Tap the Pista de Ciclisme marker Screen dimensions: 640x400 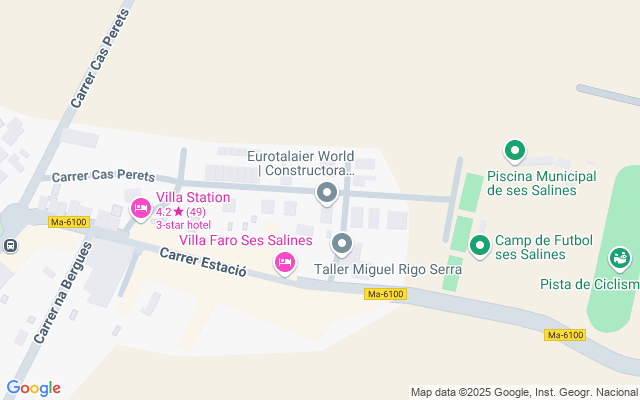[620, 258]
